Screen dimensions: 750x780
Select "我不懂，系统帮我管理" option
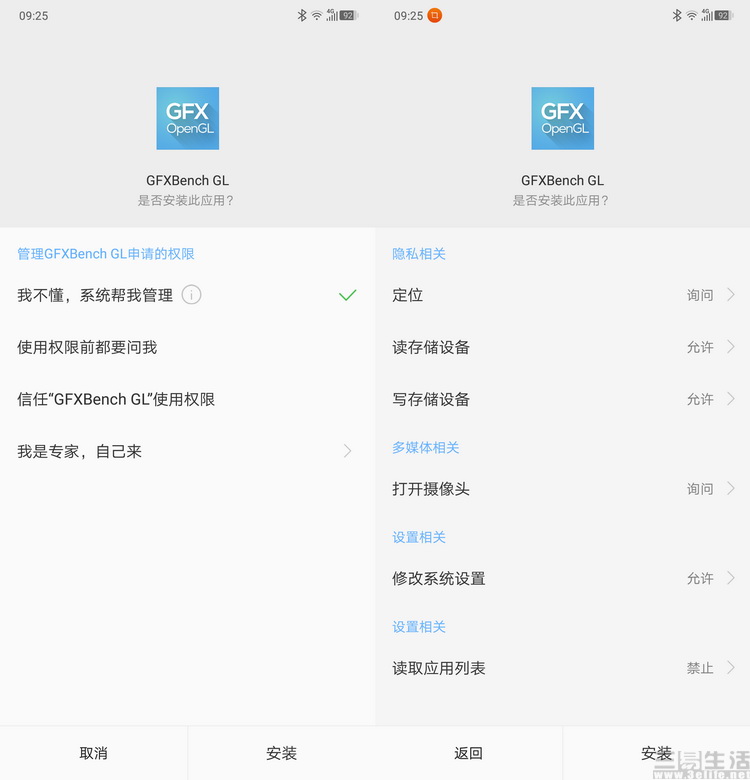[95, 295]
